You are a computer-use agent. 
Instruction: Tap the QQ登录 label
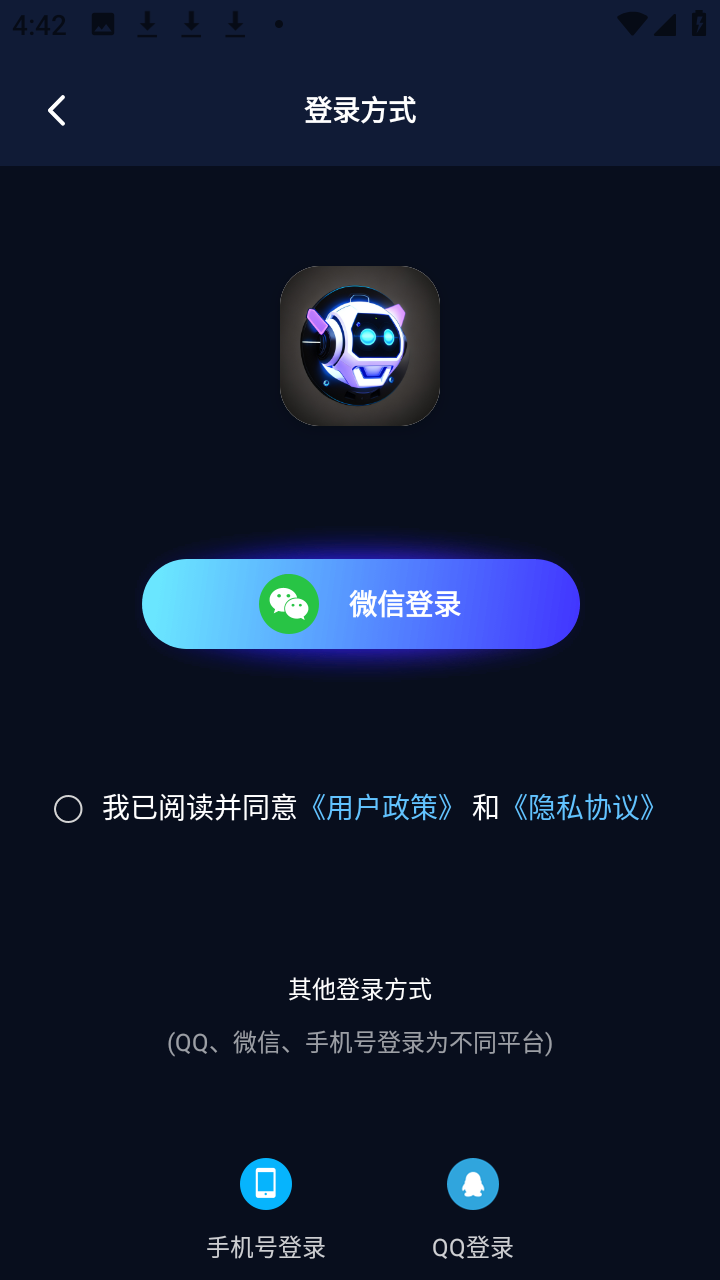473,1247
